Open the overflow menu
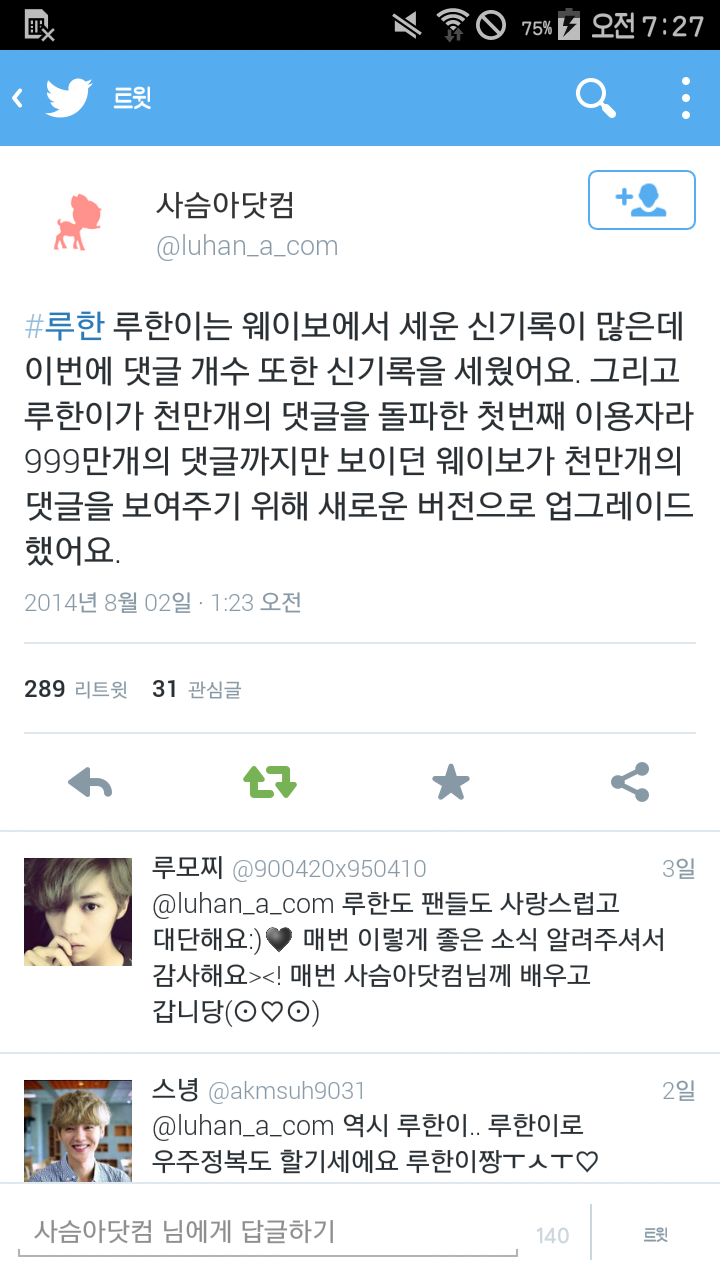Image resolution: width=720 pixels, height=1280 pixels. tap(686, 98)
